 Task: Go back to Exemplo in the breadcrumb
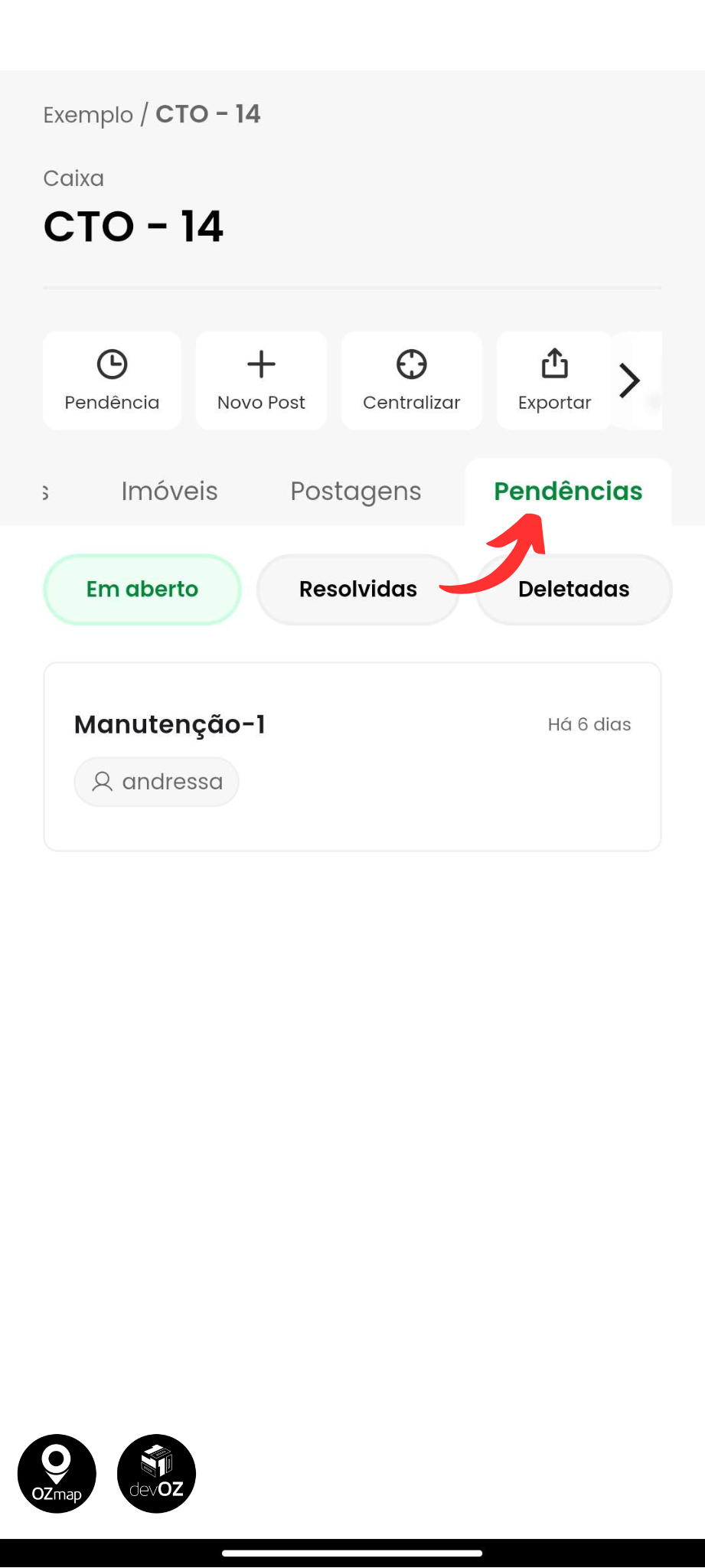coord(88,115)
